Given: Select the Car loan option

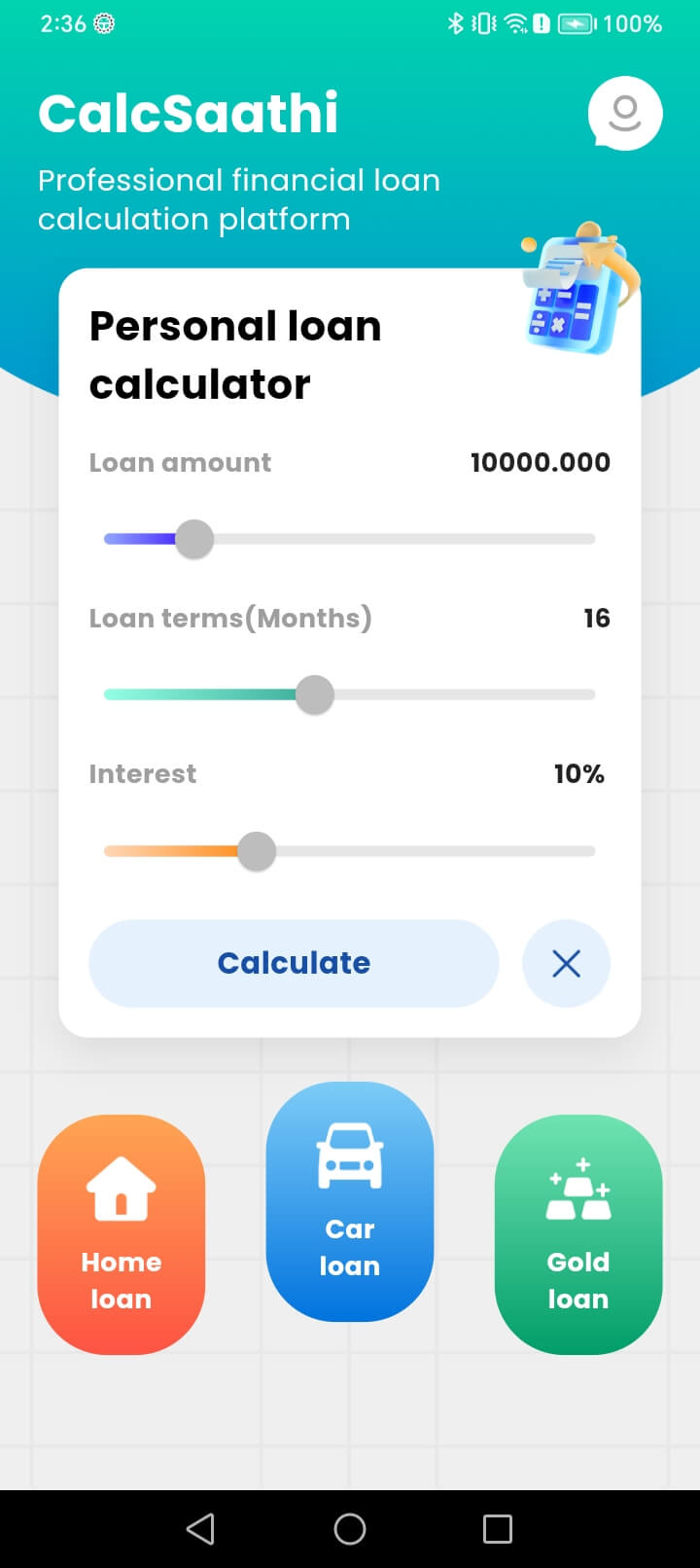Looking at the screenshot, I should (x=350, y=1201).
